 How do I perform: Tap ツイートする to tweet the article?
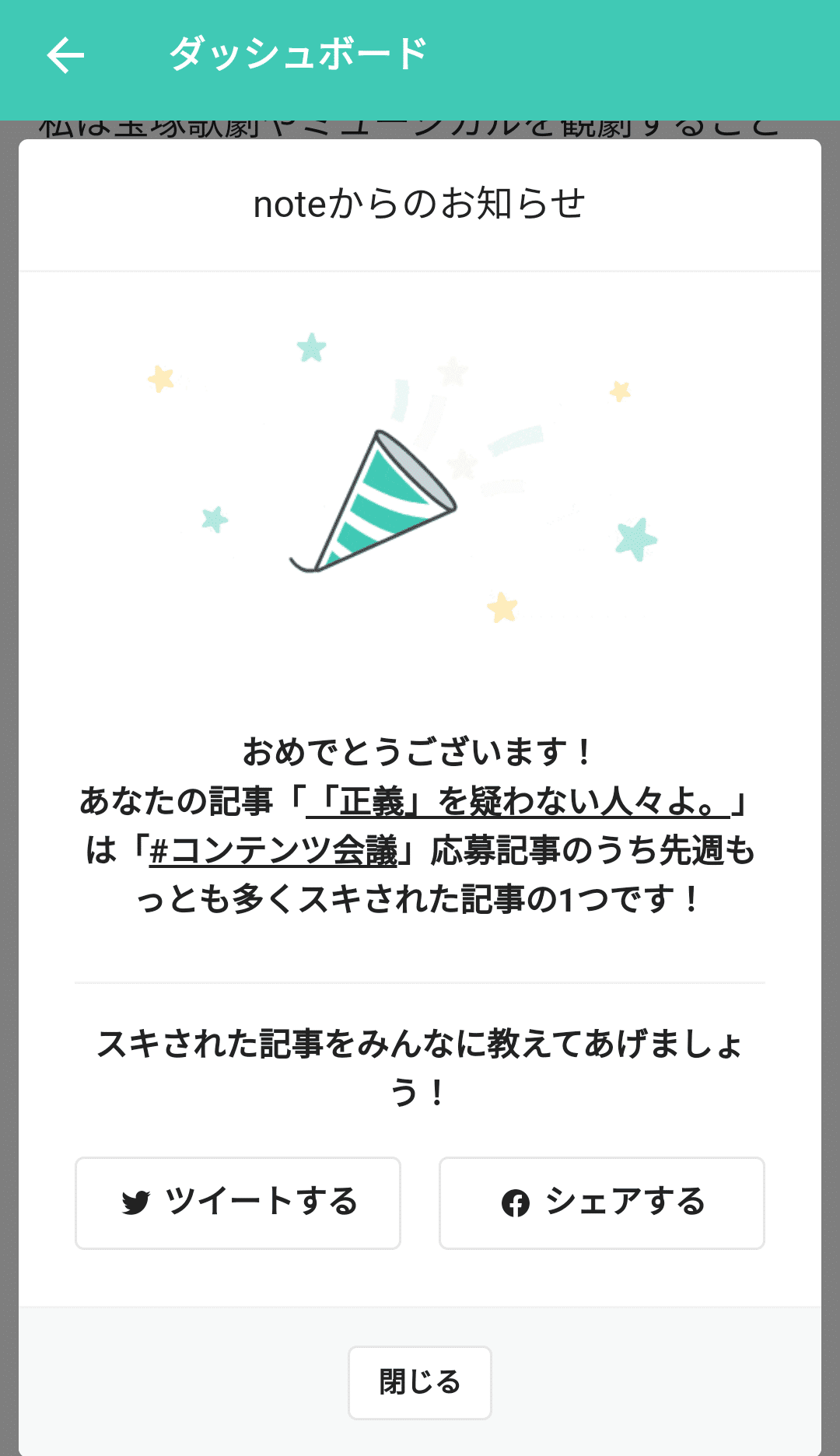238,1202
